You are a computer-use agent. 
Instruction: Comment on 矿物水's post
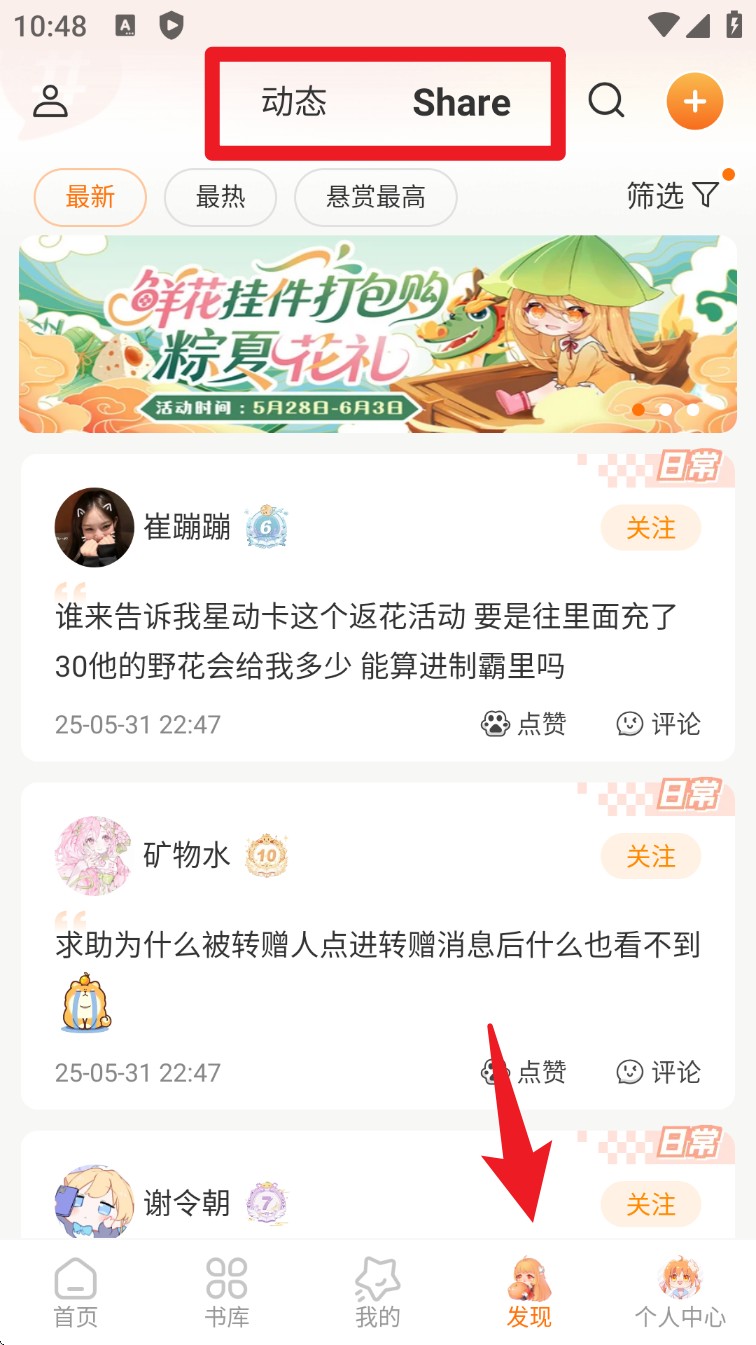coord(658,1072)
